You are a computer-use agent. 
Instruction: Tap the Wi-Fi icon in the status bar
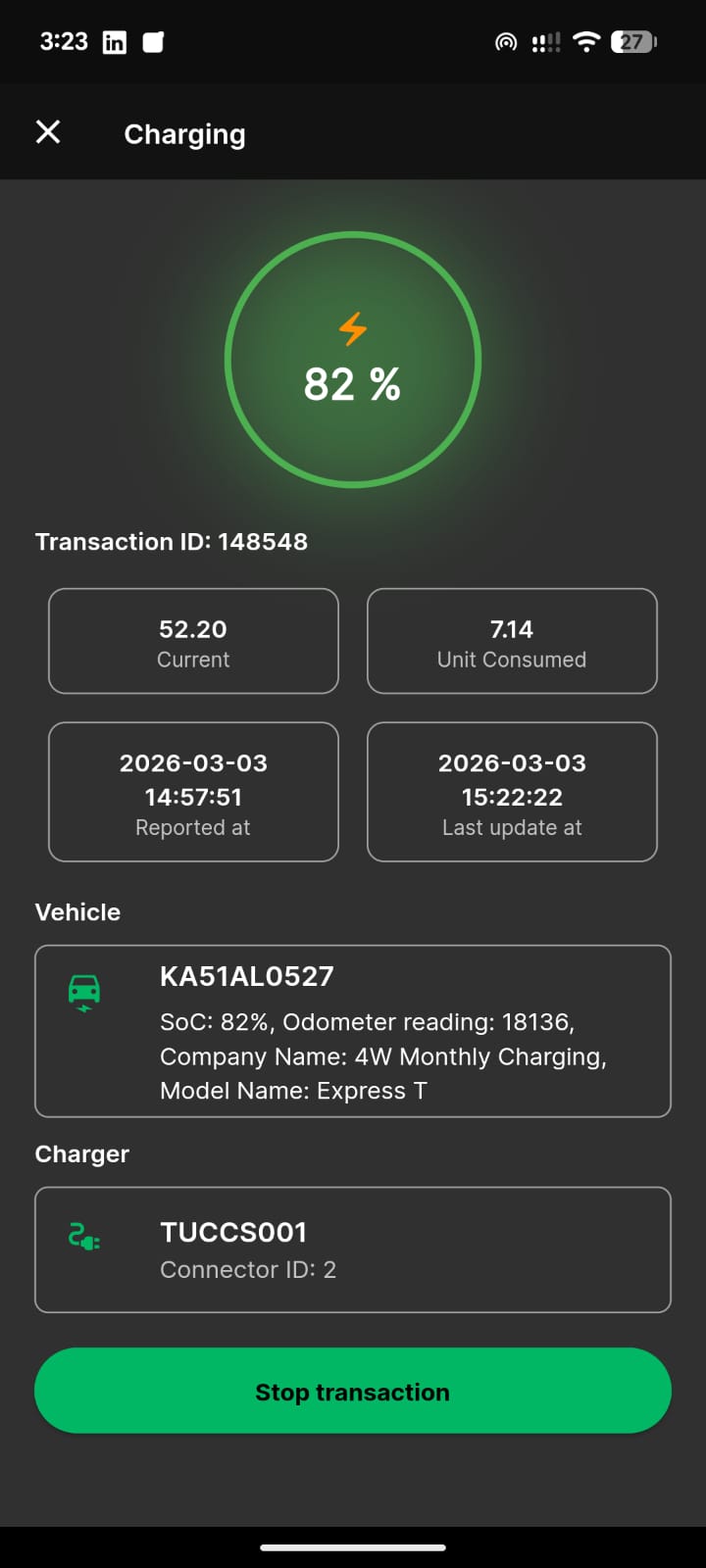585,41
